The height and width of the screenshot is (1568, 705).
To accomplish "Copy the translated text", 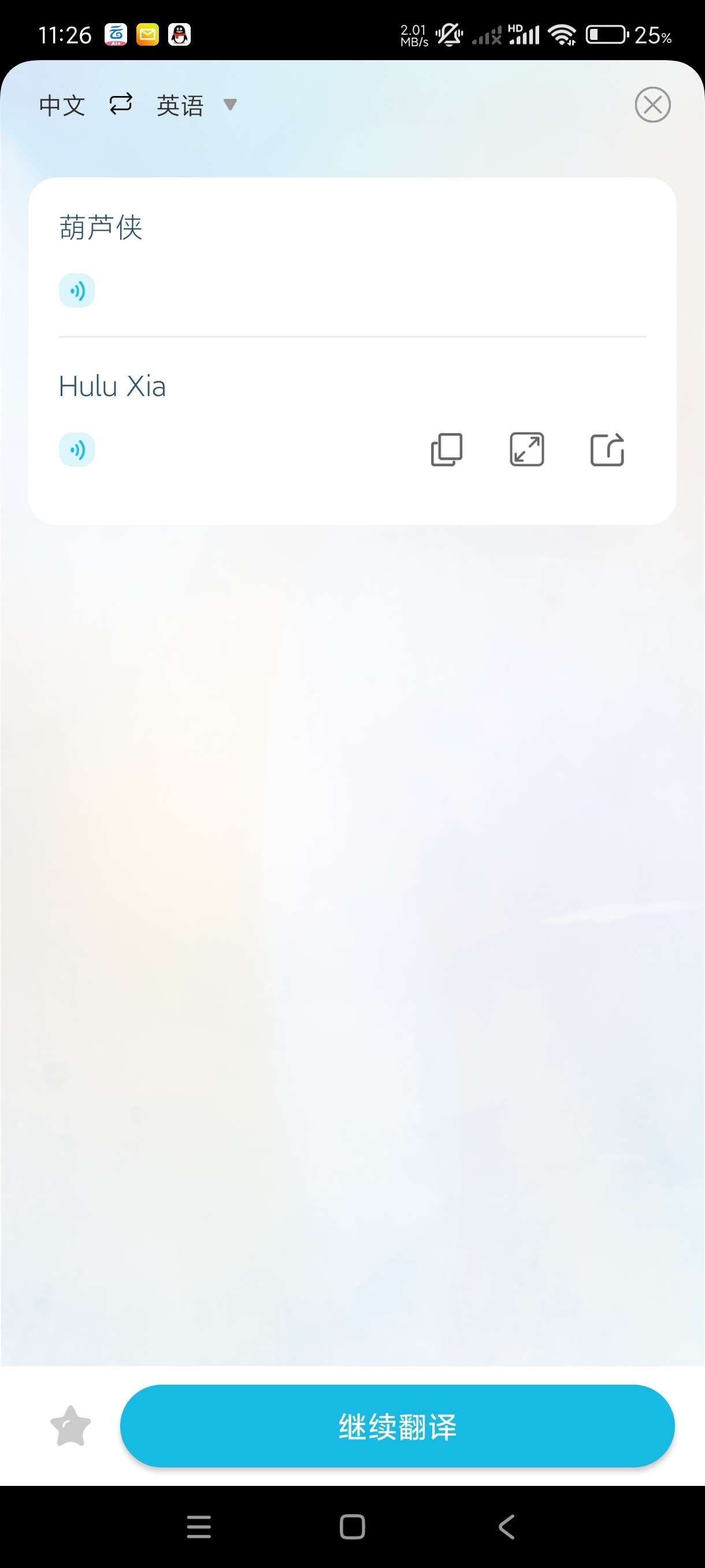I will (x=447, y=450).
